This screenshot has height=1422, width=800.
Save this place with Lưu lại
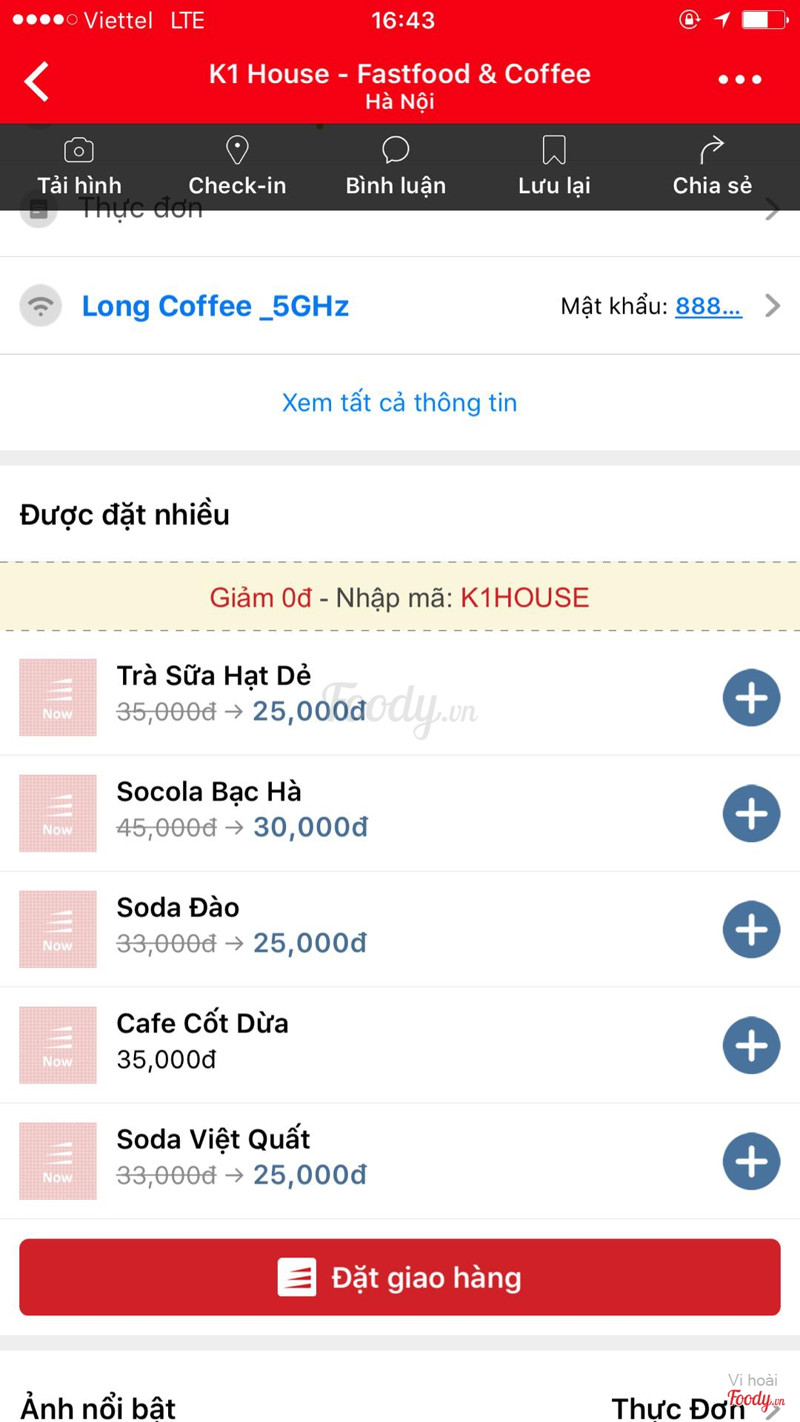pos(554,166)
